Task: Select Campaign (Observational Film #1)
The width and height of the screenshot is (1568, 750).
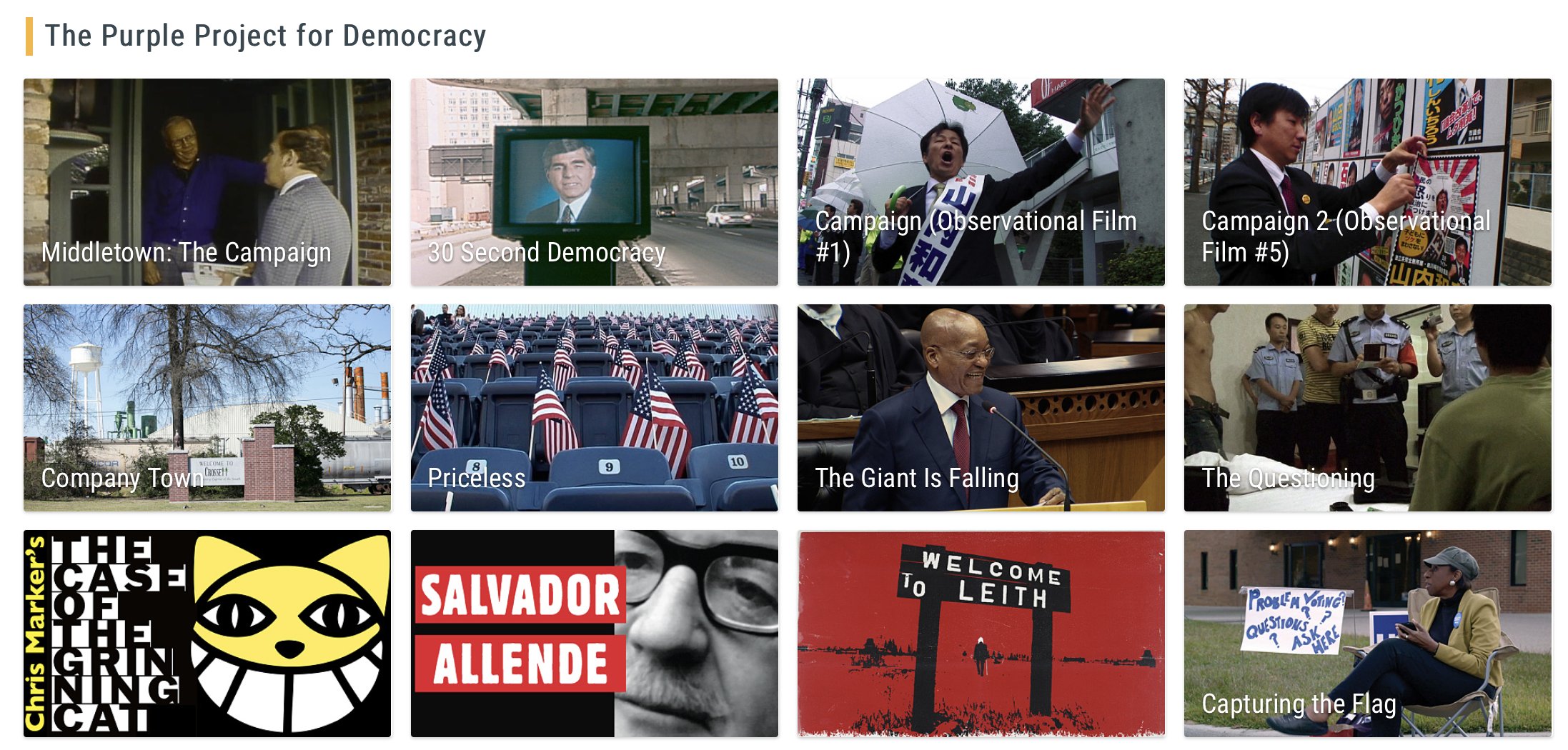Action: [981, 182]
